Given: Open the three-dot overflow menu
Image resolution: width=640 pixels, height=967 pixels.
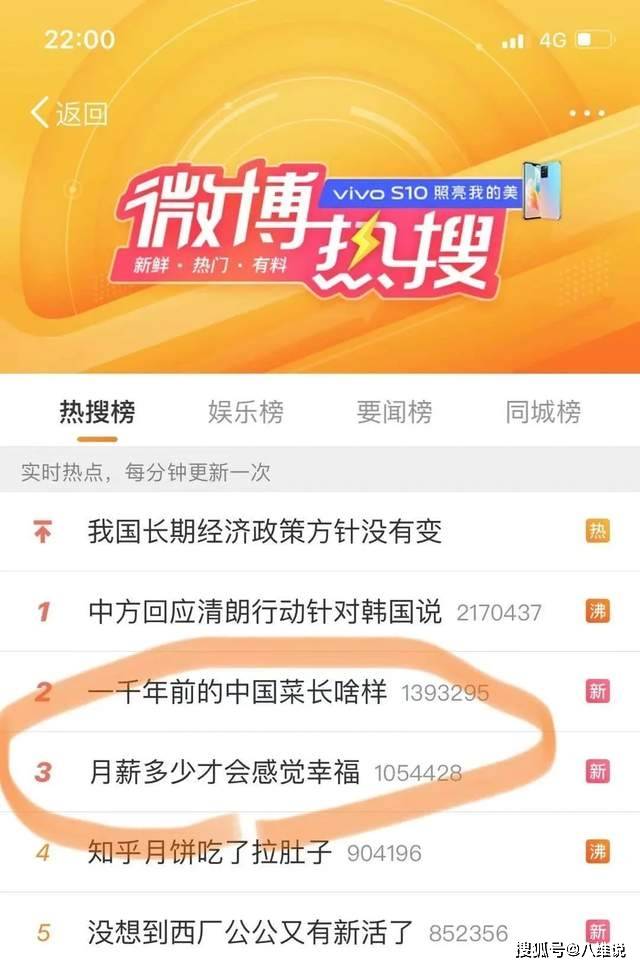Looking at the screenshot, I should [x=587, y=113].
